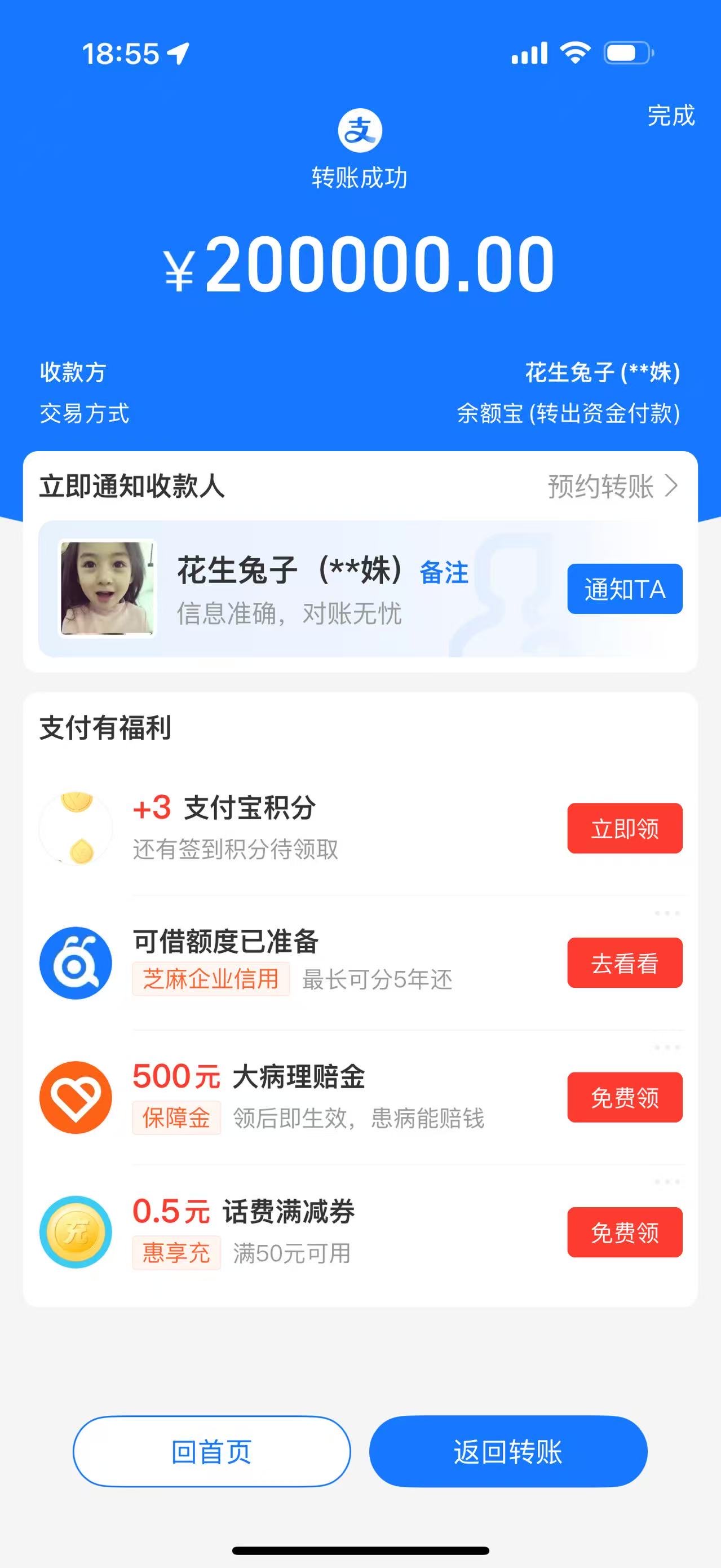The height and width of the screenshot is (1568, 721).
Task: Tap 通知TA to notify the recipient
Action: 625,589
